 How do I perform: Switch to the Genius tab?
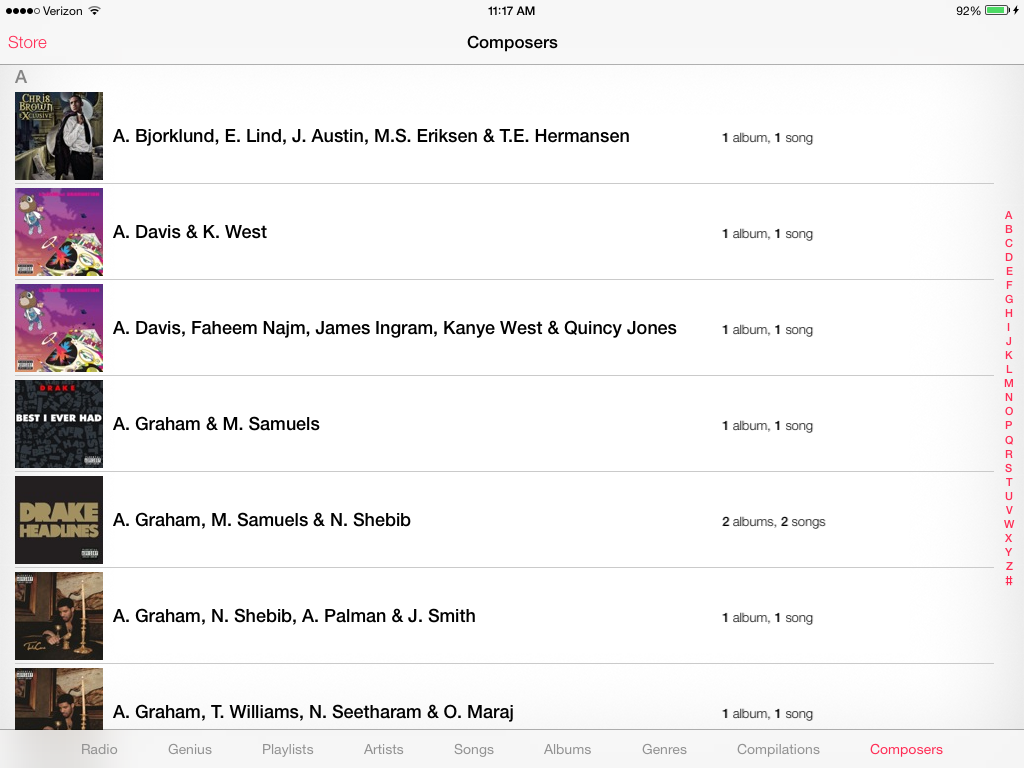click(190, 749)
